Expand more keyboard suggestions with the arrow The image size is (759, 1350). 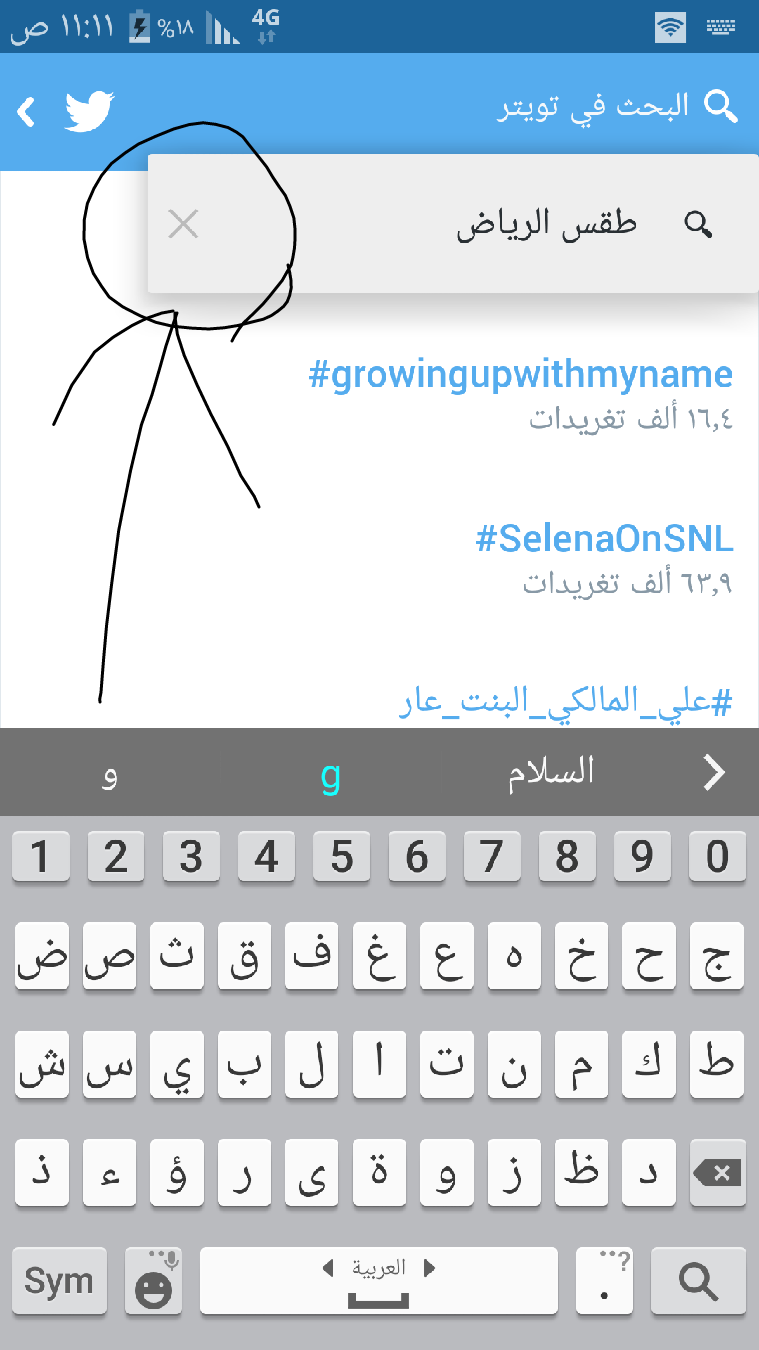coord(714,772)
